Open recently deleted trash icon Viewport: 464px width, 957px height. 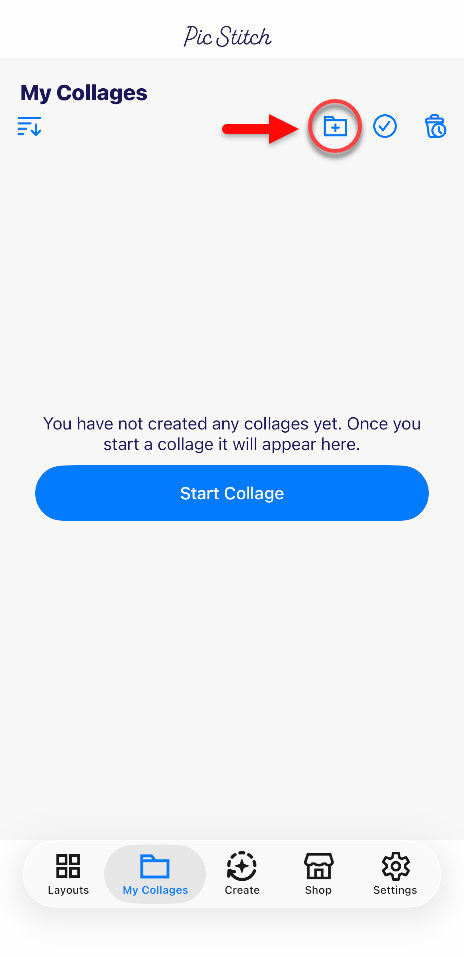tap(435, 126)
